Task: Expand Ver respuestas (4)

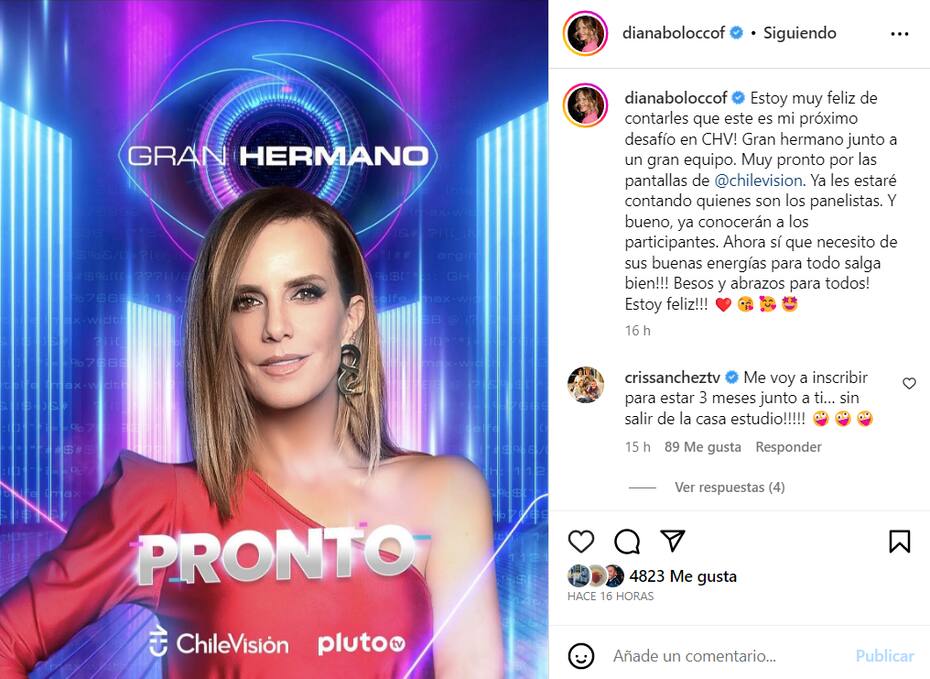Action: [729, 487]
